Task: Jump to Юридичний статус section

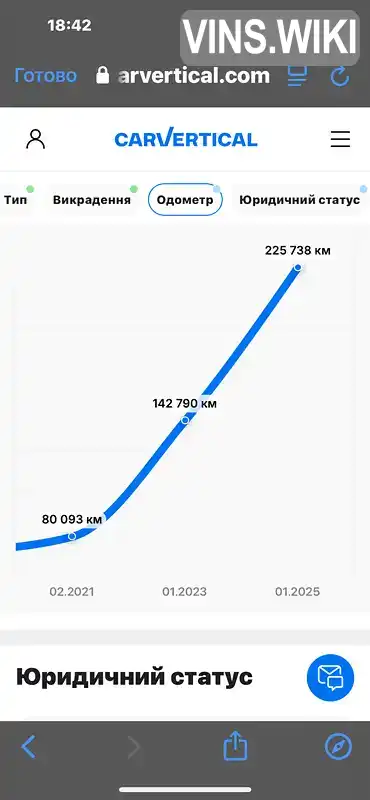Action: coord(300,199)
